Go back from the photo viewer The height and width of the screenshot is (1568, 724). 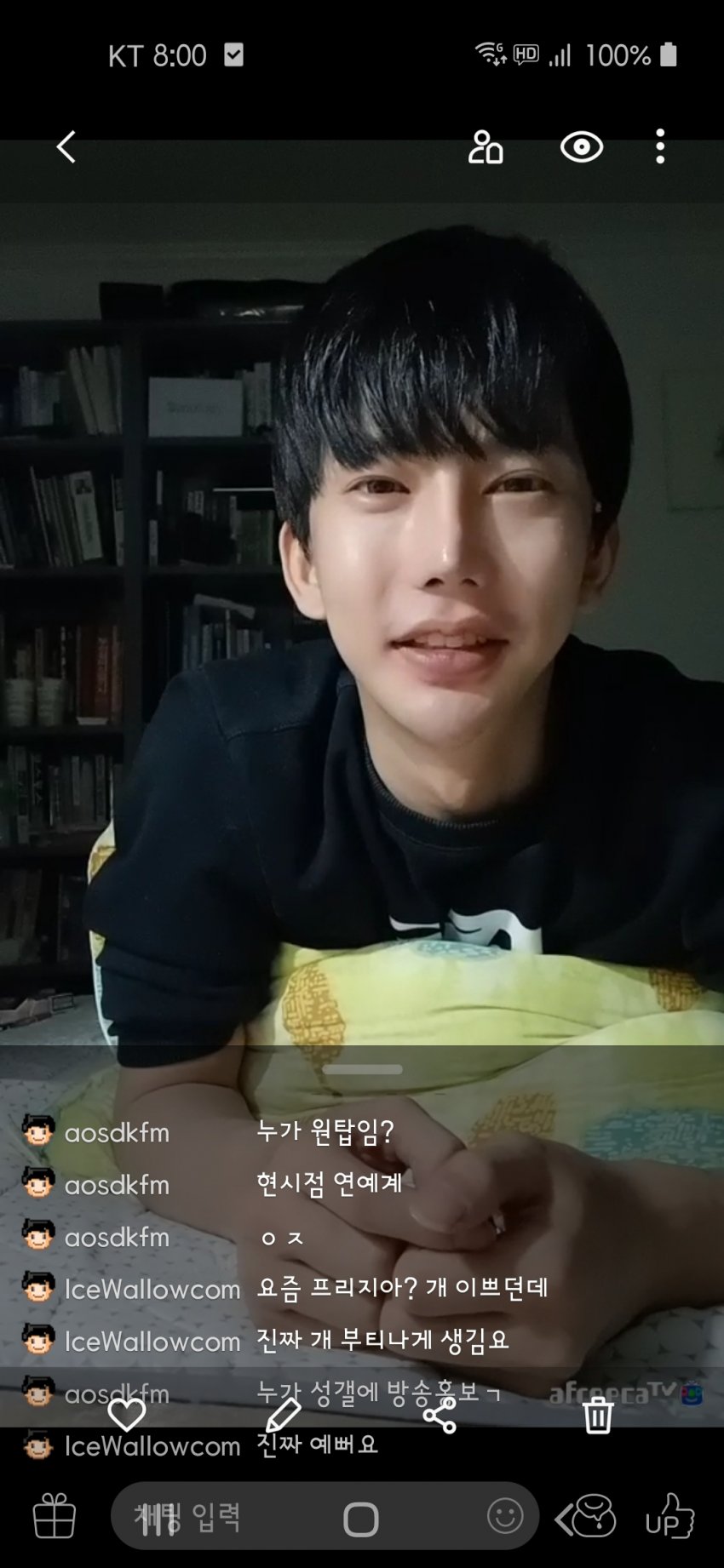[x=66, y=147]
